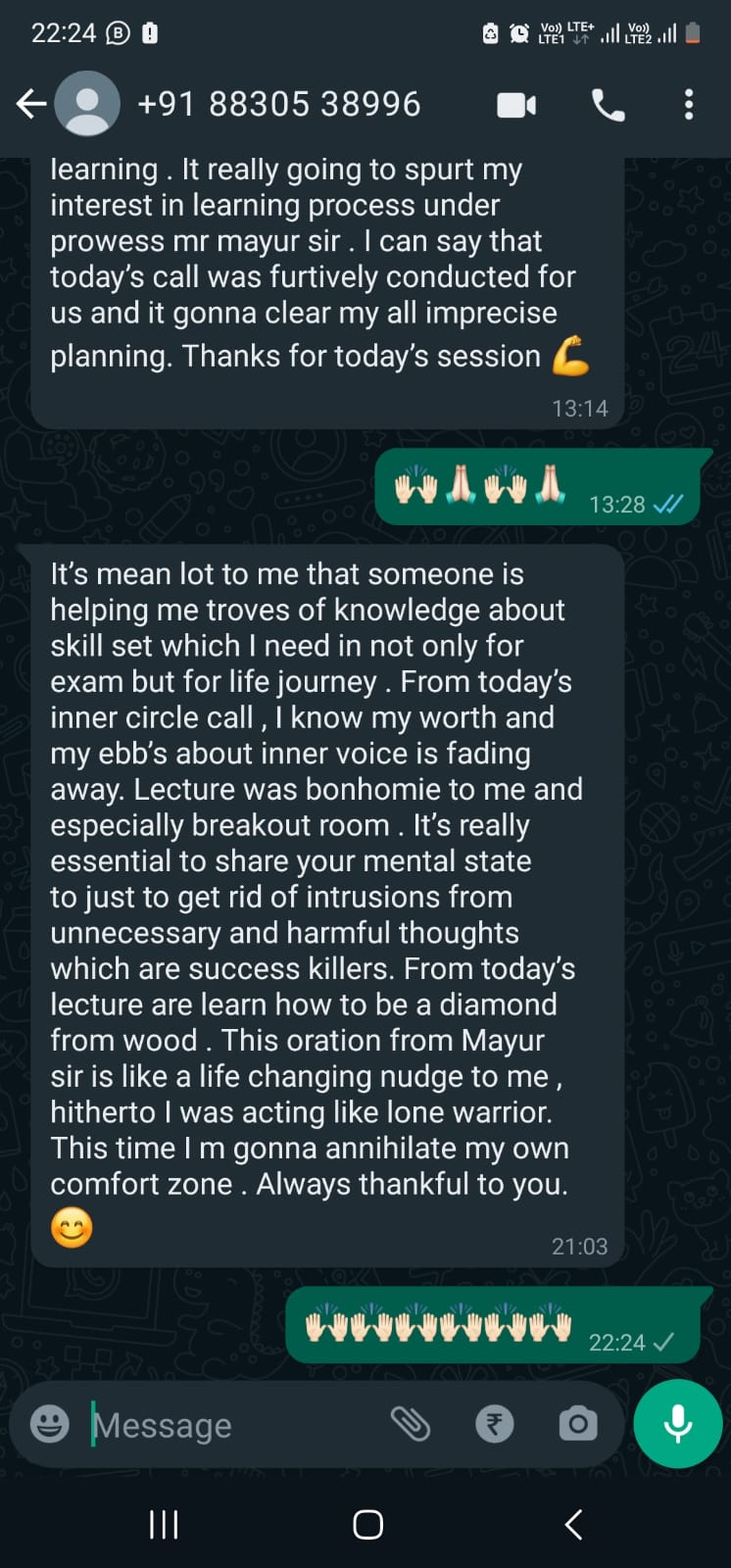731x1568 pixels.
Task: Open chat details by tapping the phone number
Action: point(280,103)
